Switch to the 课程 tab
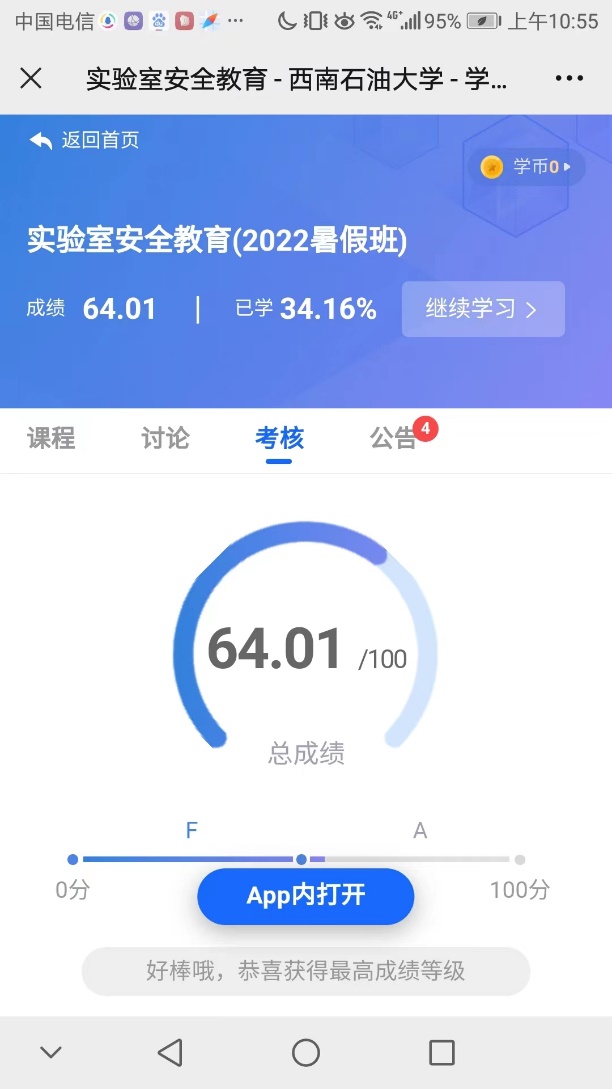The image size is (612, 1089). coord(51,438)
